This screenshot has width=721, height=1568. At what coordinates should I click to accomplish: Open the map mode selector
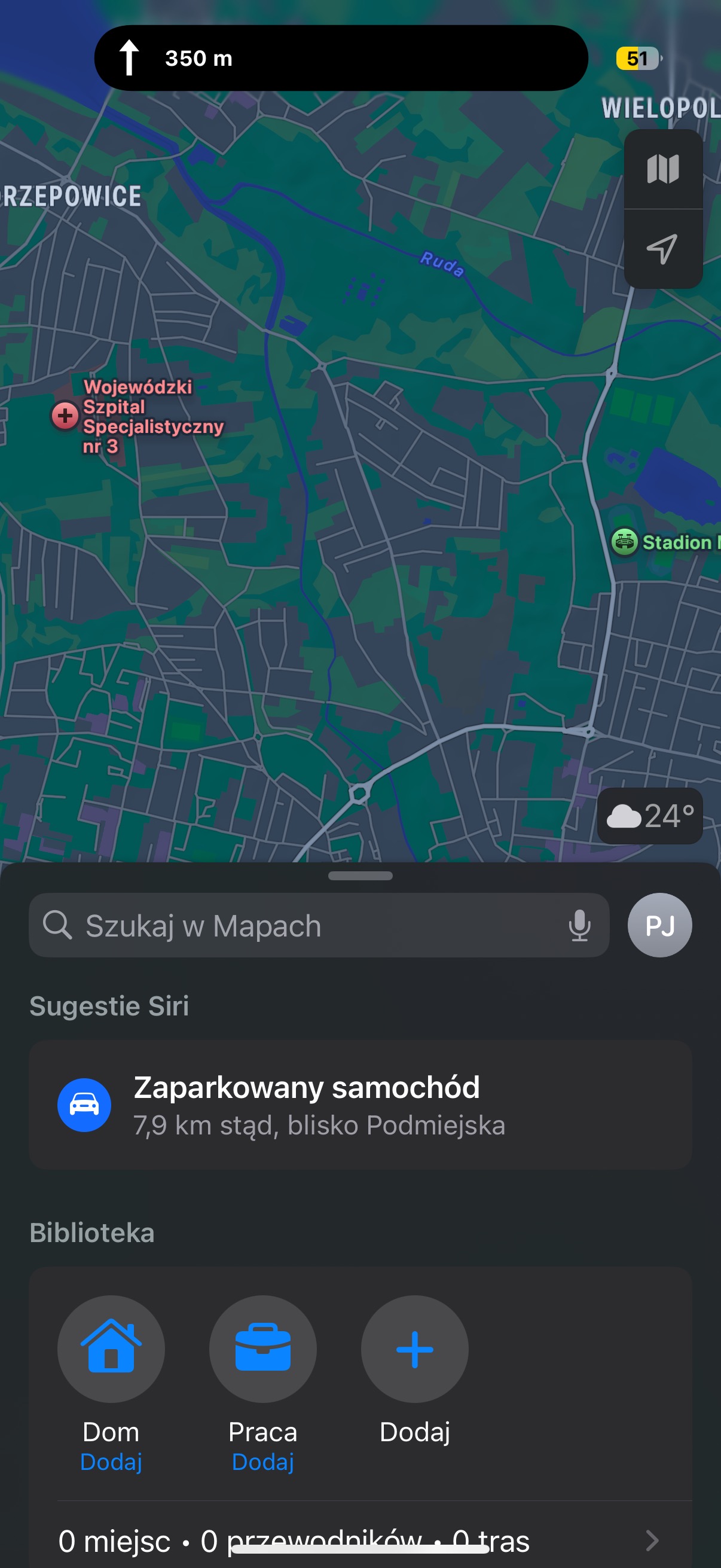662,169
